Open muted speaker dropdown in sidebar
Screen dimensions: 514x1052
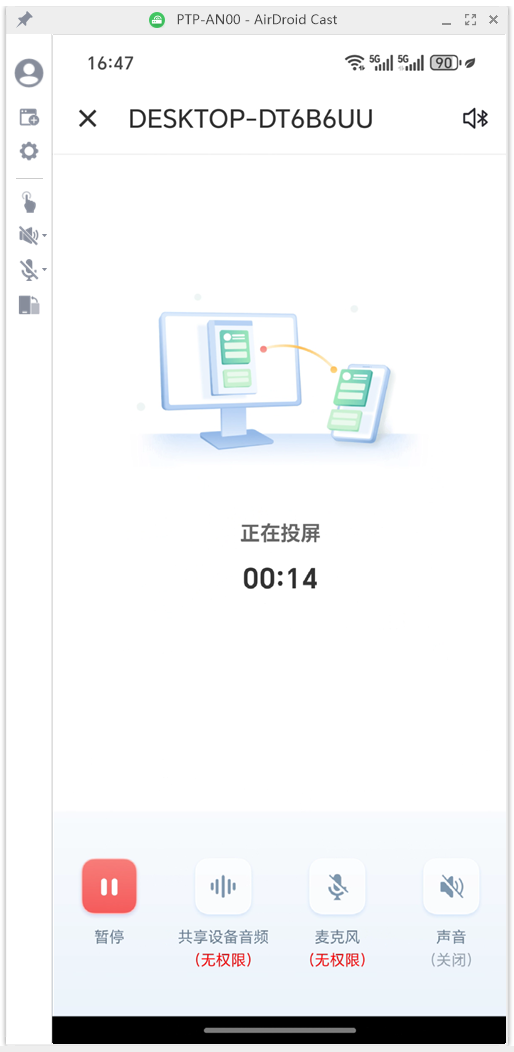[32, 236]
